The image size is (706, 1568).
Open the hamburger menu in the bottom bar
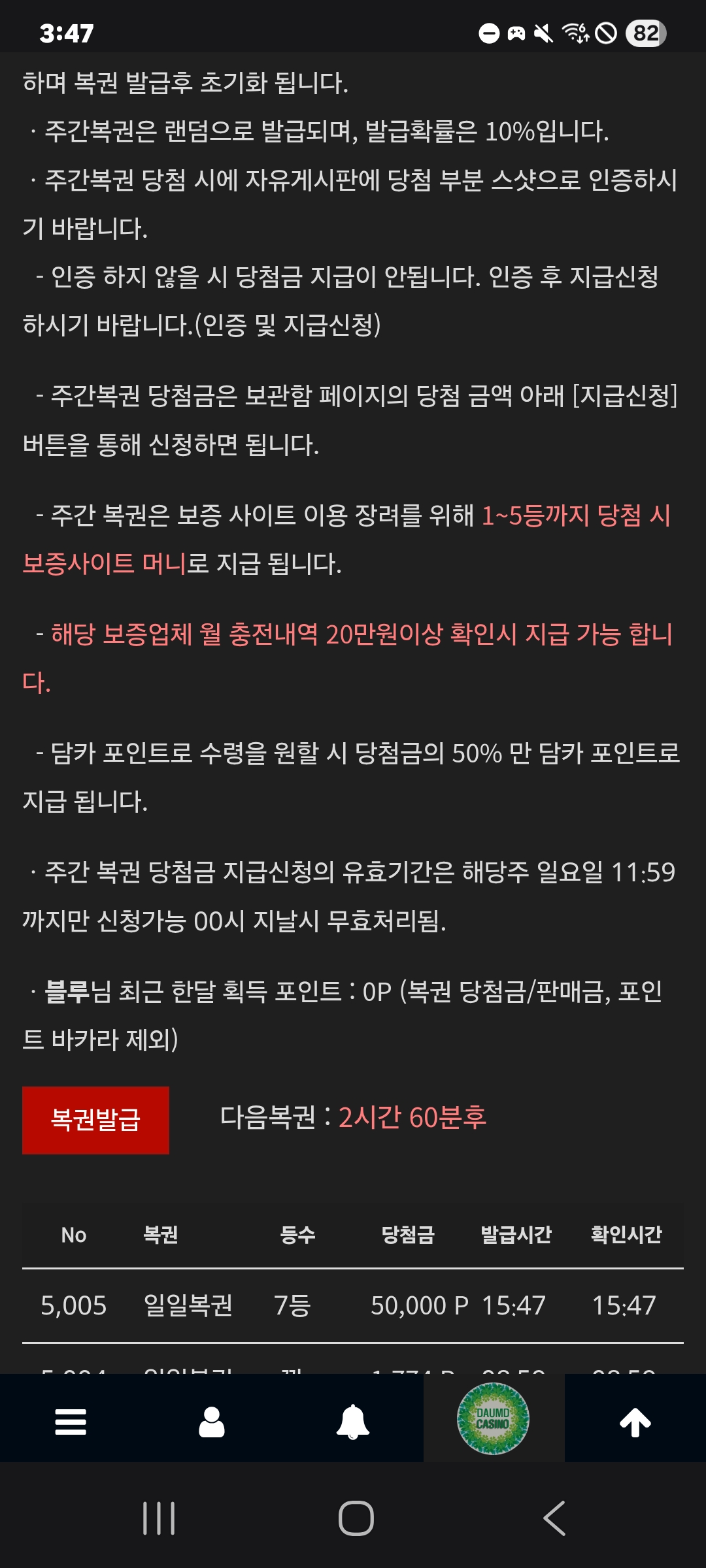71,1422
